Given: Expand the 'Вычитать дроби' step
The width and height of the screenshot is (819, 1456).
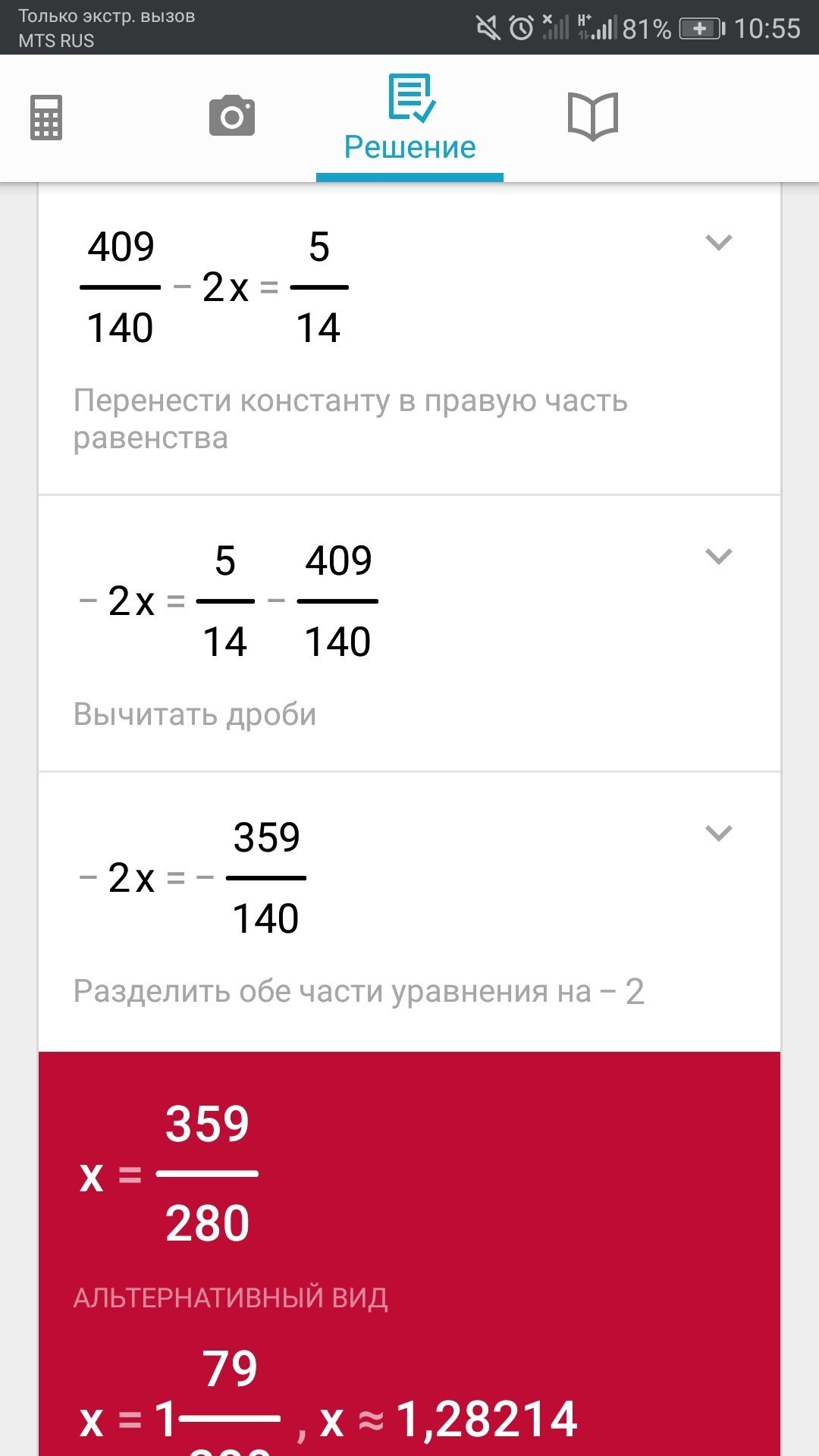Looking at the screenshot, I should [x=718, y=557].
